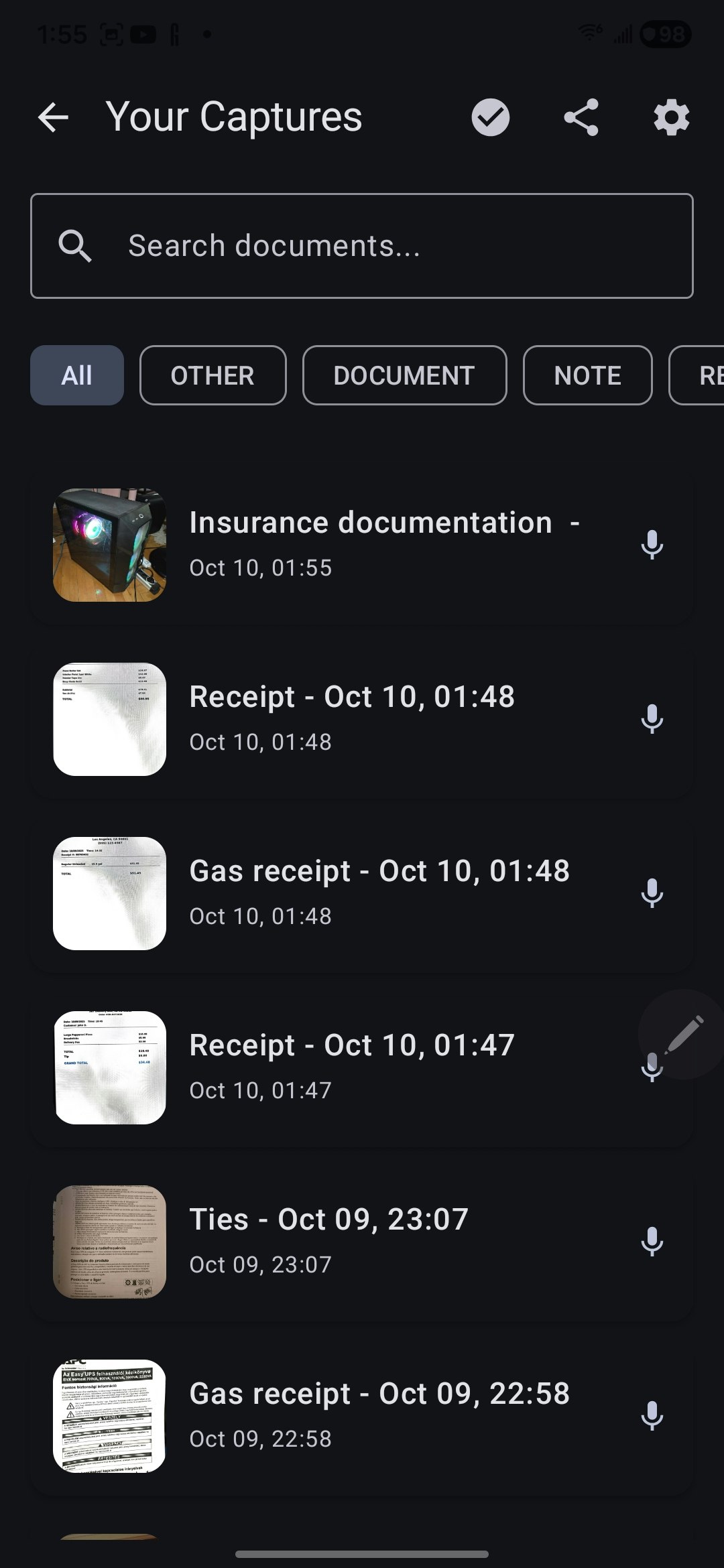
Task: Enable the NOTE filter
Action: point(587,375)
